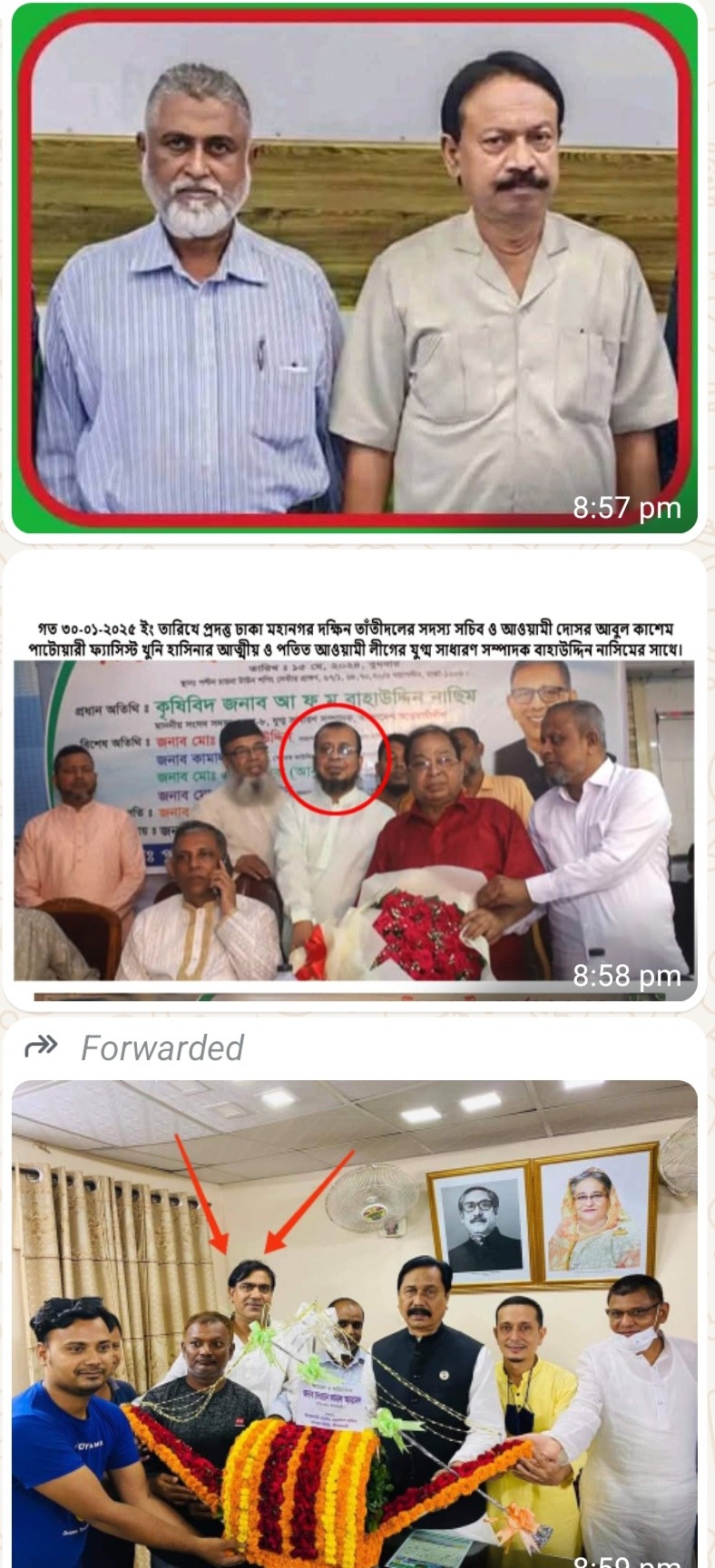Open the photo sent at 8:57 pm
The width and height of the screenshot is (715, 1568).
pos(354,272)
